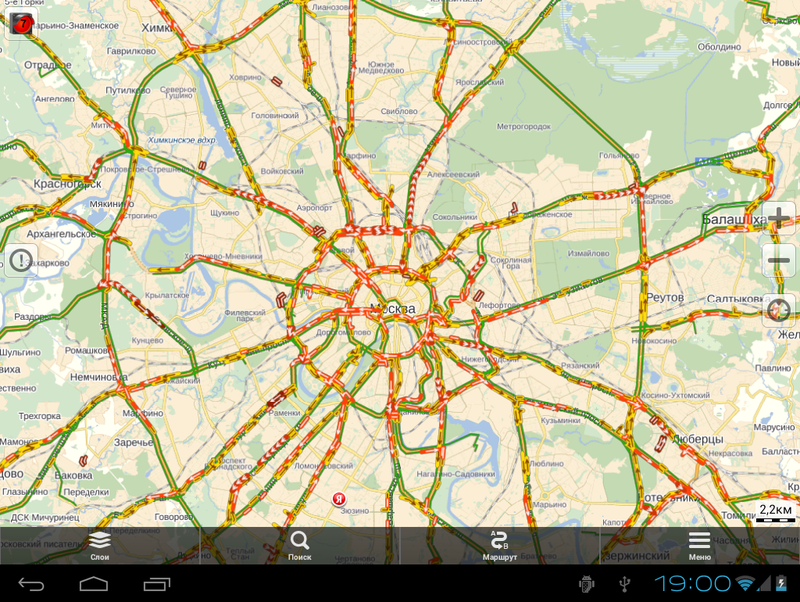Open the Меню options
The image size is (800, 602).
(700, 546)
